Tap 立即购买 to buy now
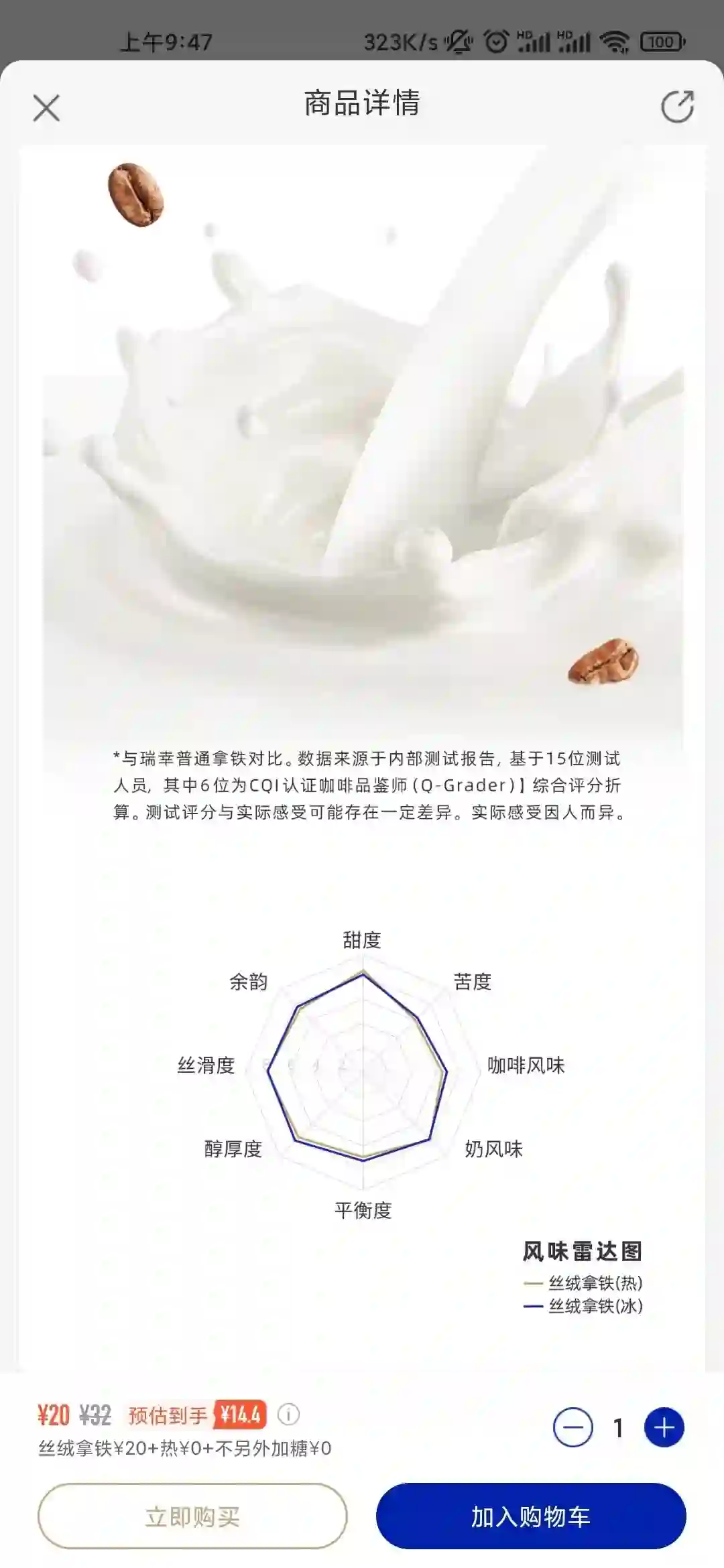The width and height of the screenshot is (724, 1568). pos(192,1516)
